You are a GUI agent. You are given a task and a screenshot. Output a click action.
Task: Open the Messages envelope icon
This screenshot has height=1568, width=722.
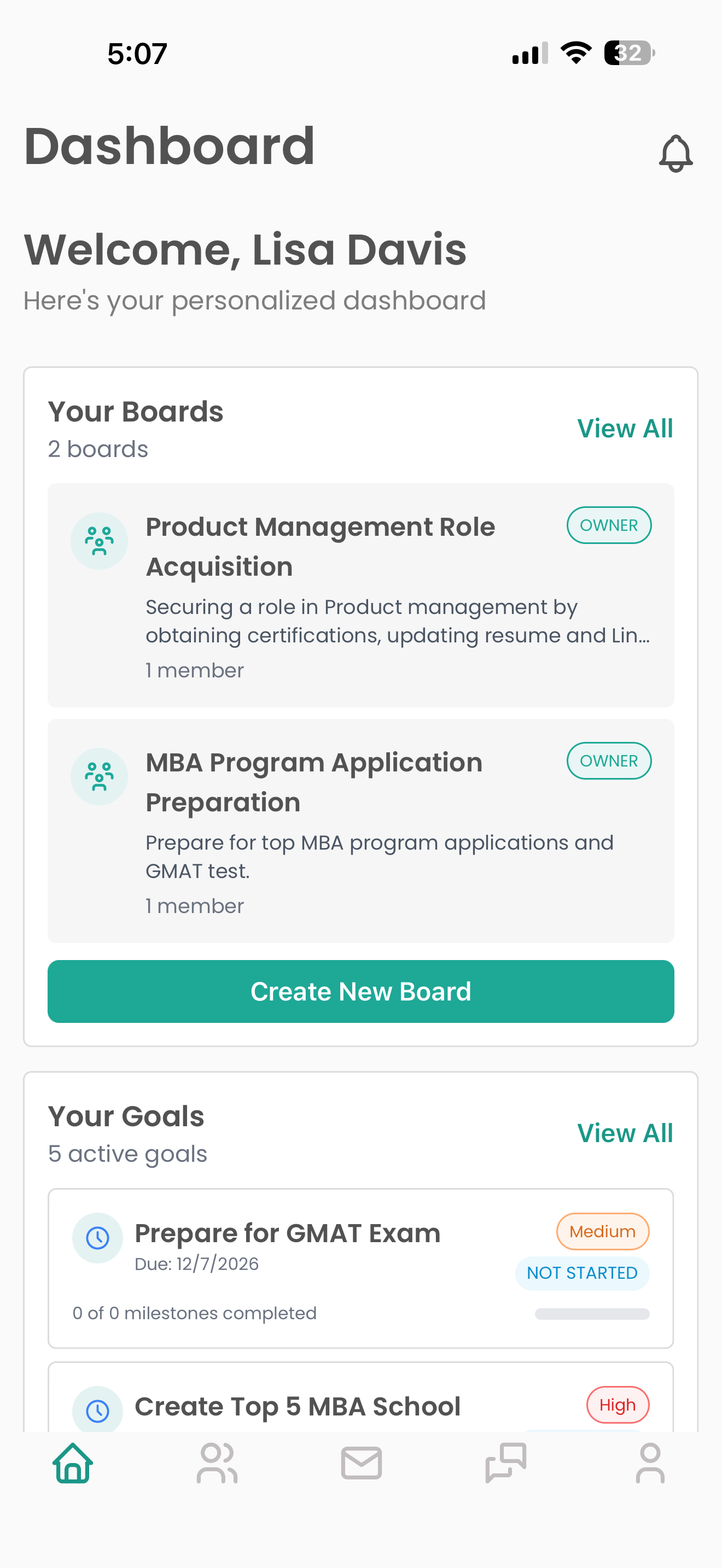(361, 1464)
